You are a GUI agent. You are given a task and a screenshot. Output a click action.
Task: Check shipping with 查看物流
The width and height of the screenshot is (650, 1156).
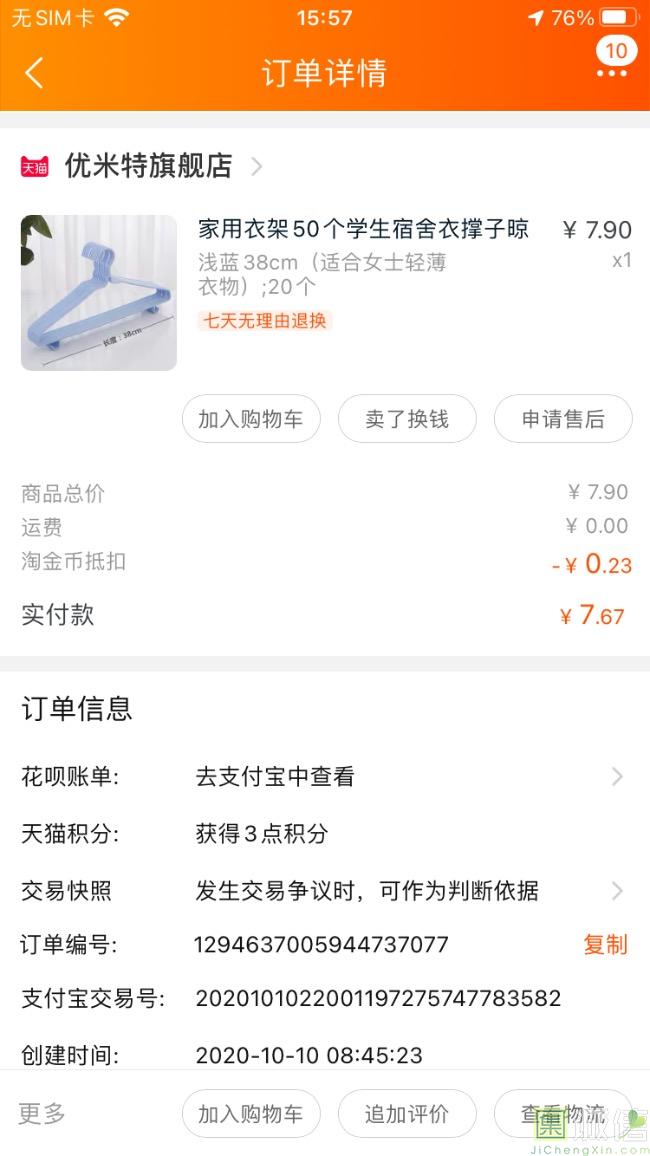tap(563, 1113)
